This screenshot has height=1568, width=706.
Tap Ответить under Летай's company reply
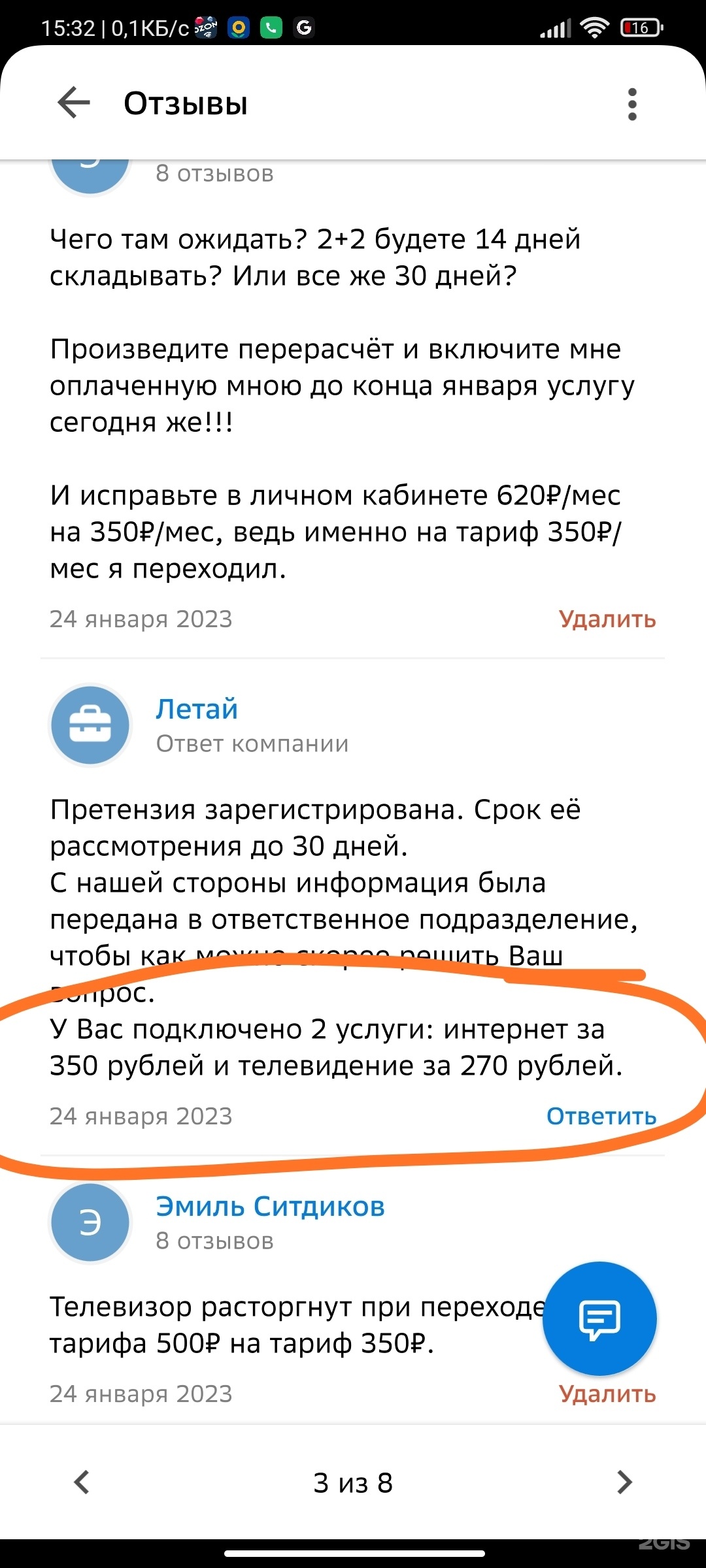[x=601, y=1116]
